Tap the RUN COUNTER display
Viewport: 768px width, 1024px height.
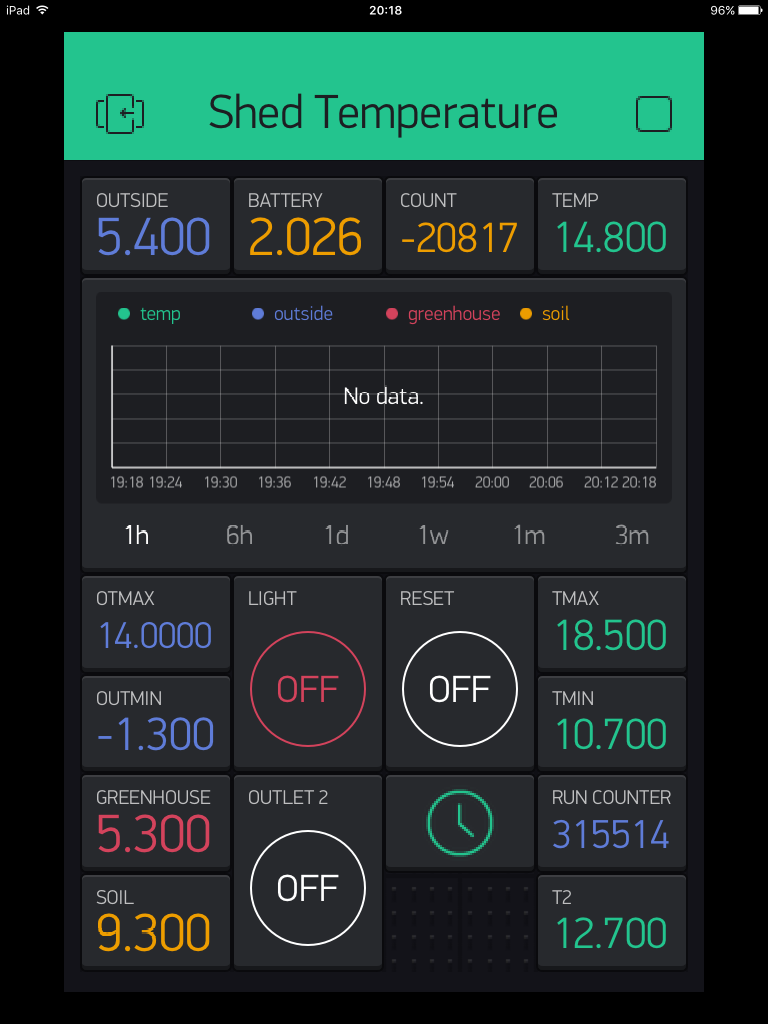click(x=611, y=822)
